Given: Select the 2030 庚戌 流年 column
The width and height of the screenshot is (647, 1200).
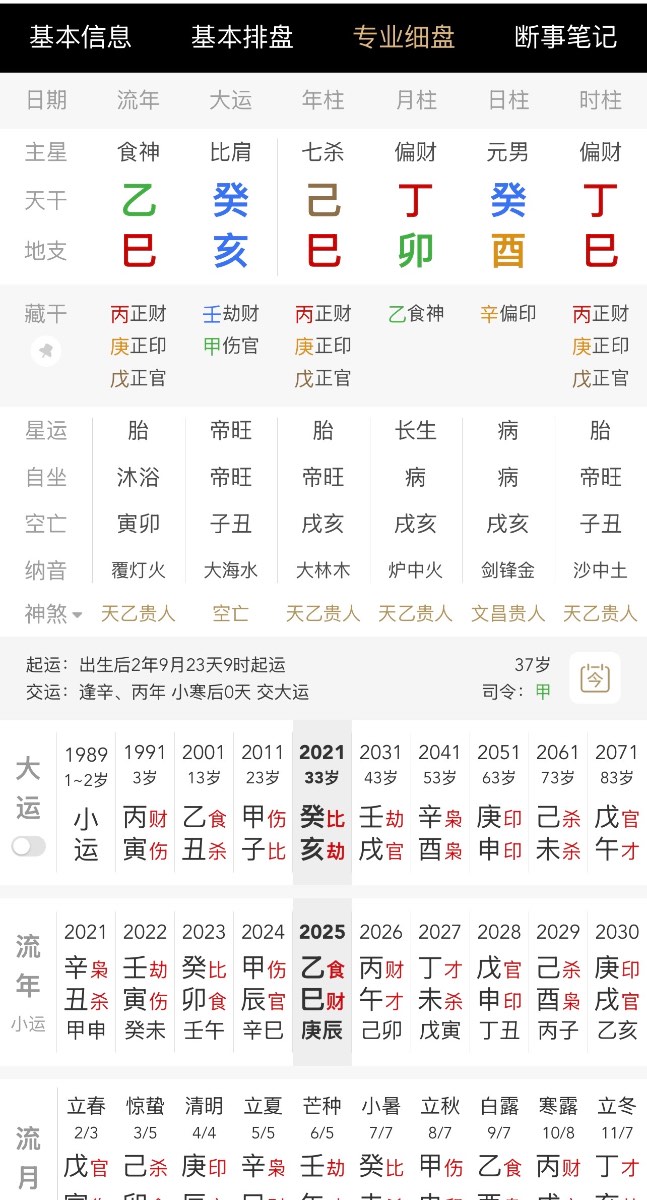Looking at the screenshot, I should pyautogui.click(x=617, y=982).
